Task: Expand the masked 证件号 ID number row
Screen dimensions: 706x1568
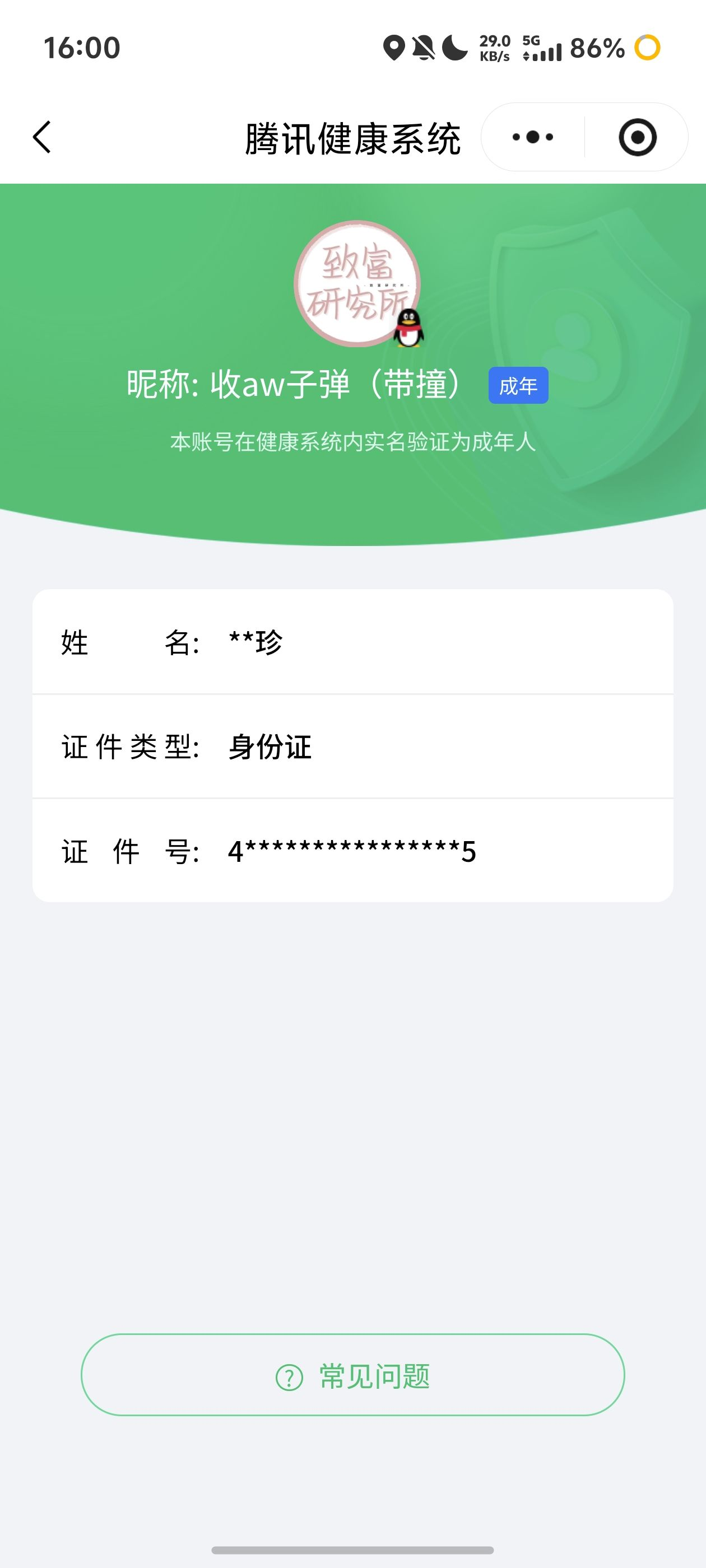Action: click(352, 853)
